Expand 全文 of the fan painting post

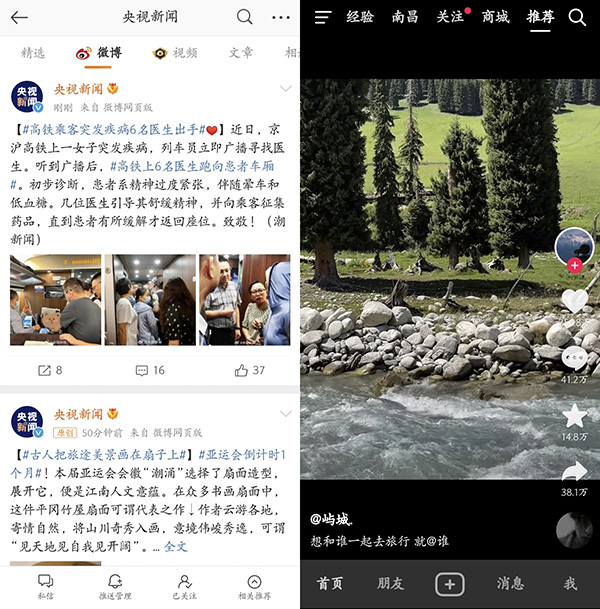pos(176,547)
